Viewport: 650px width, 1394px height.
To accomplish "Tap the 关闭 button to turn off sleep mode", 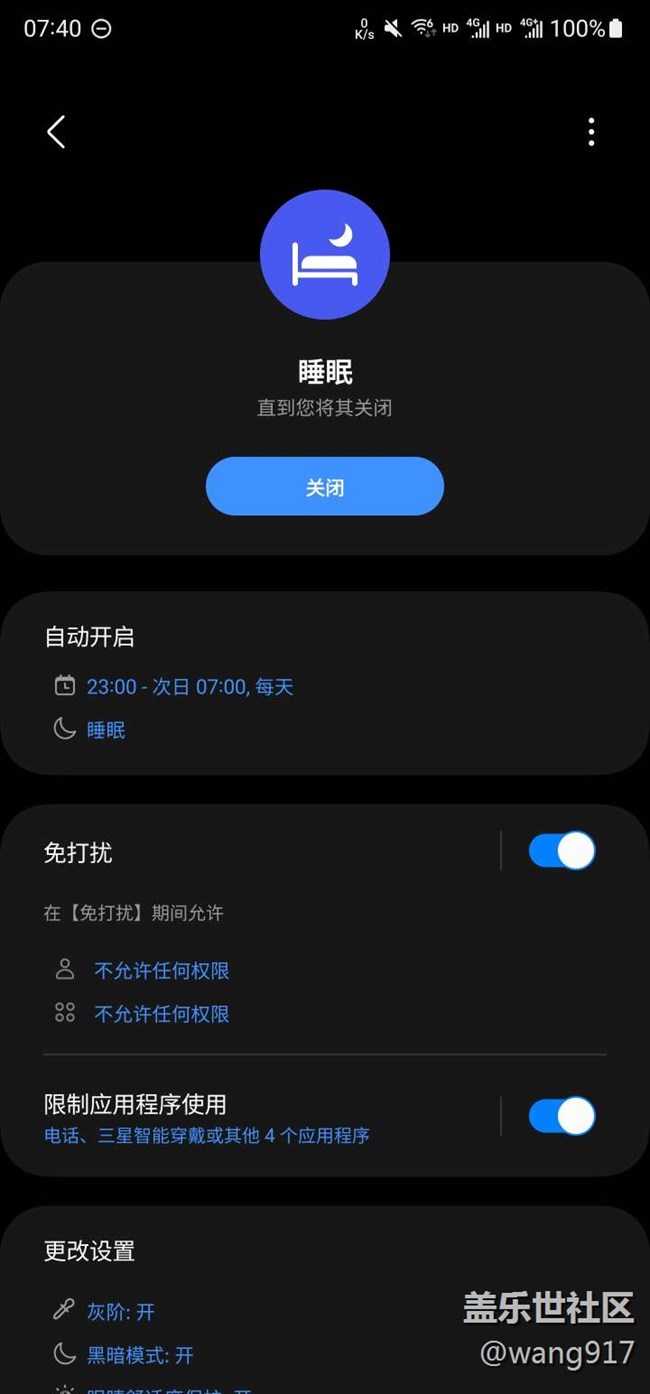I will 325,487.
